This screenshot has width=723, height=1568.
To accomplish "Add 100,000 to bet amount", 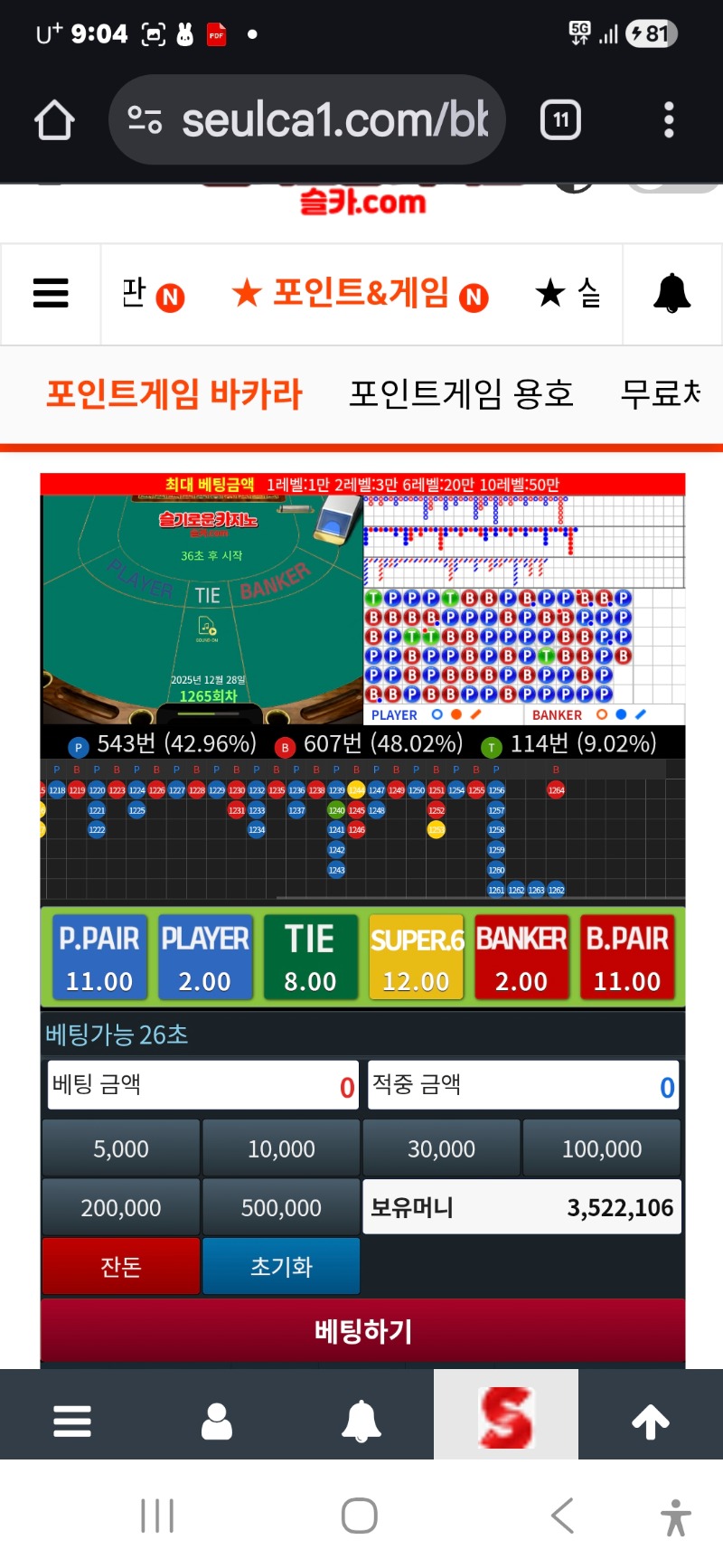I will tap(602, 1148).
